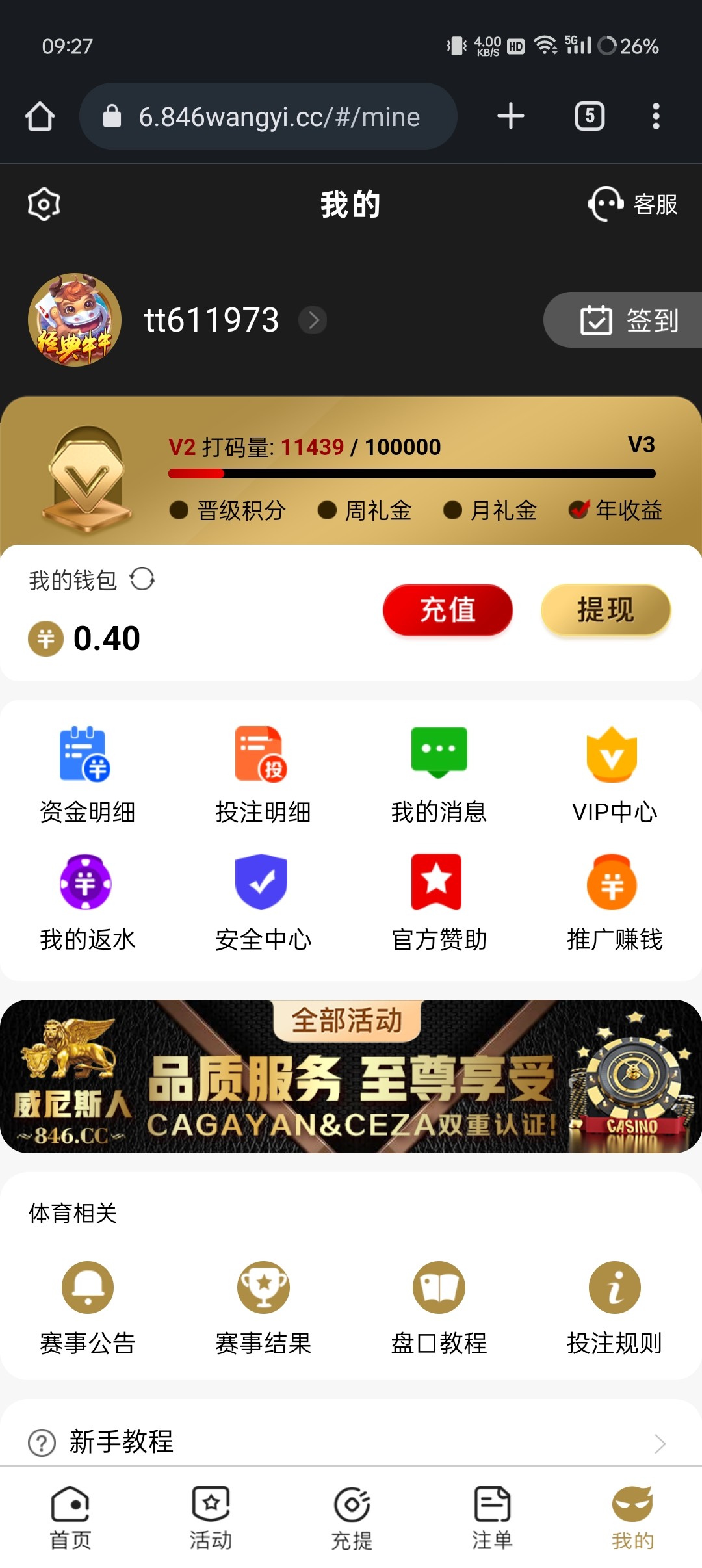
Task: Expand the 新手教程 row
Action: point(351,1442)
